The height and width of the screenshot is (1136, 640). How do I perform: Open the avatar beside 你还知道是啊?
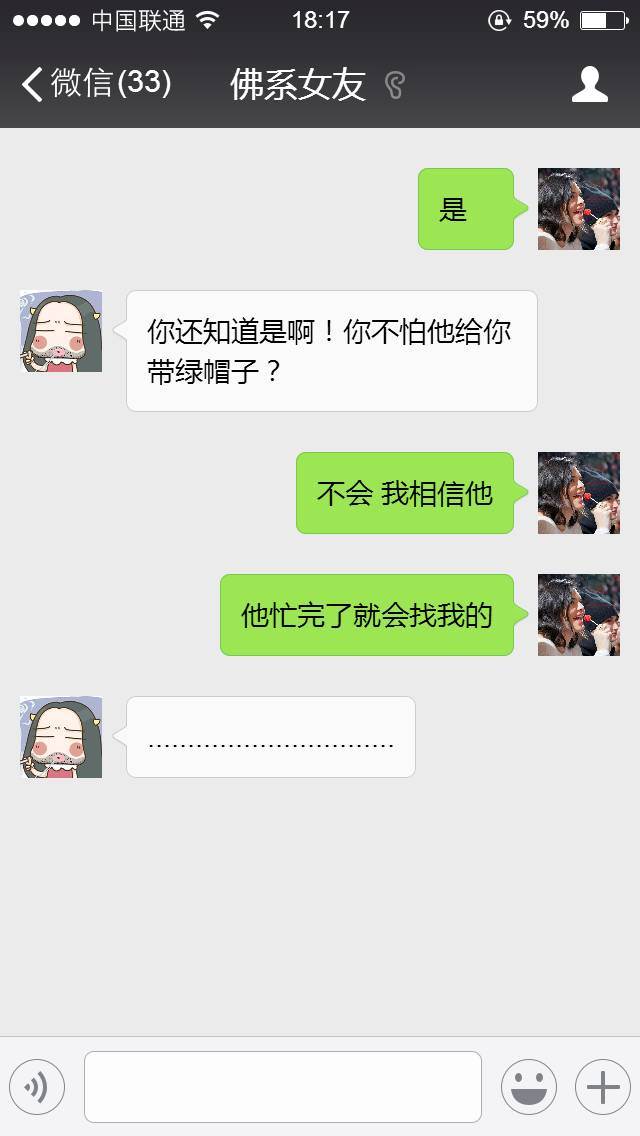[x=61, y=331]
